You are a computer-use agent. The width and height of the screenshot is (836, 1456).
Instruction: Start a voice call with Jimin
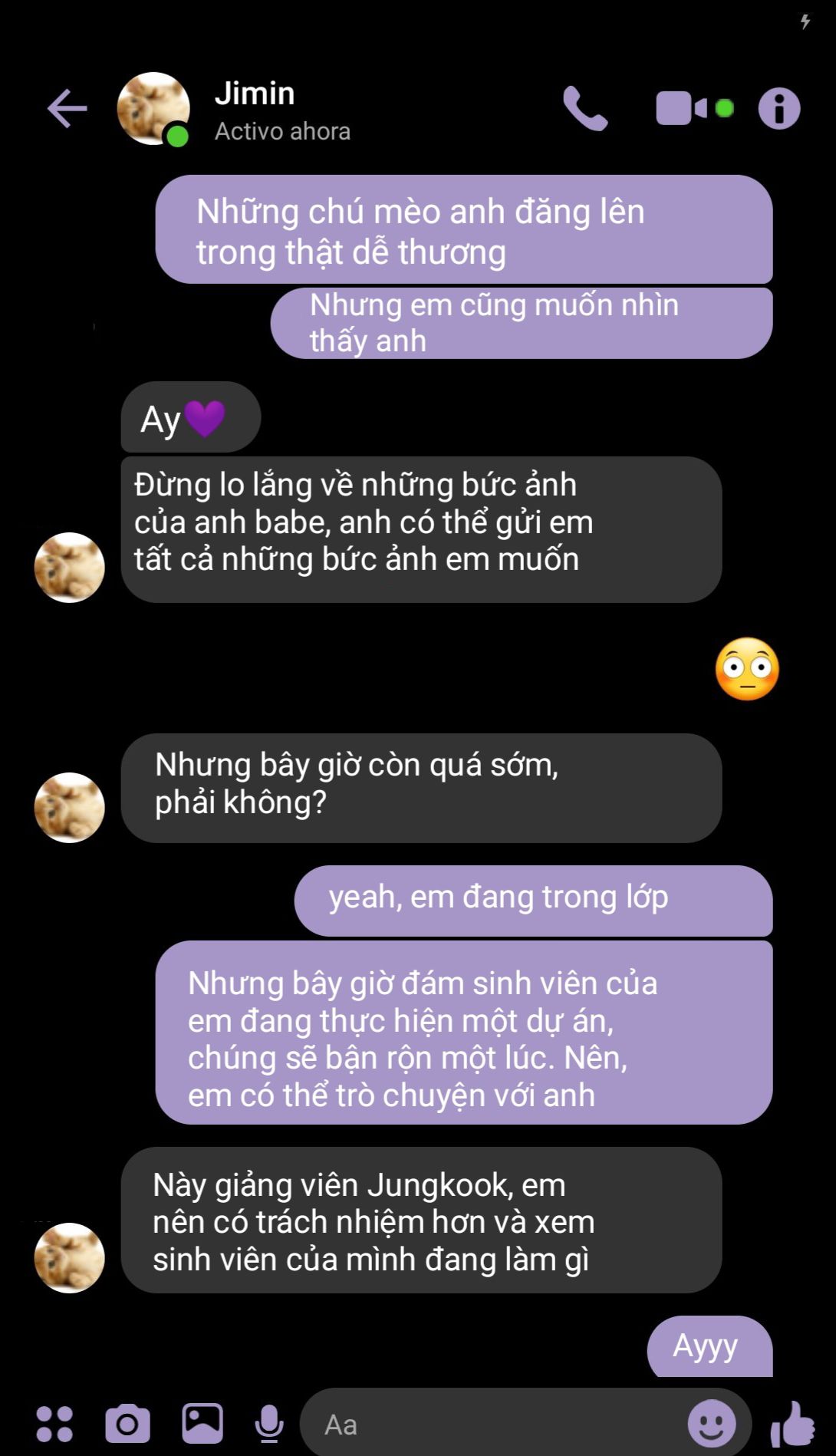point(585,108)
